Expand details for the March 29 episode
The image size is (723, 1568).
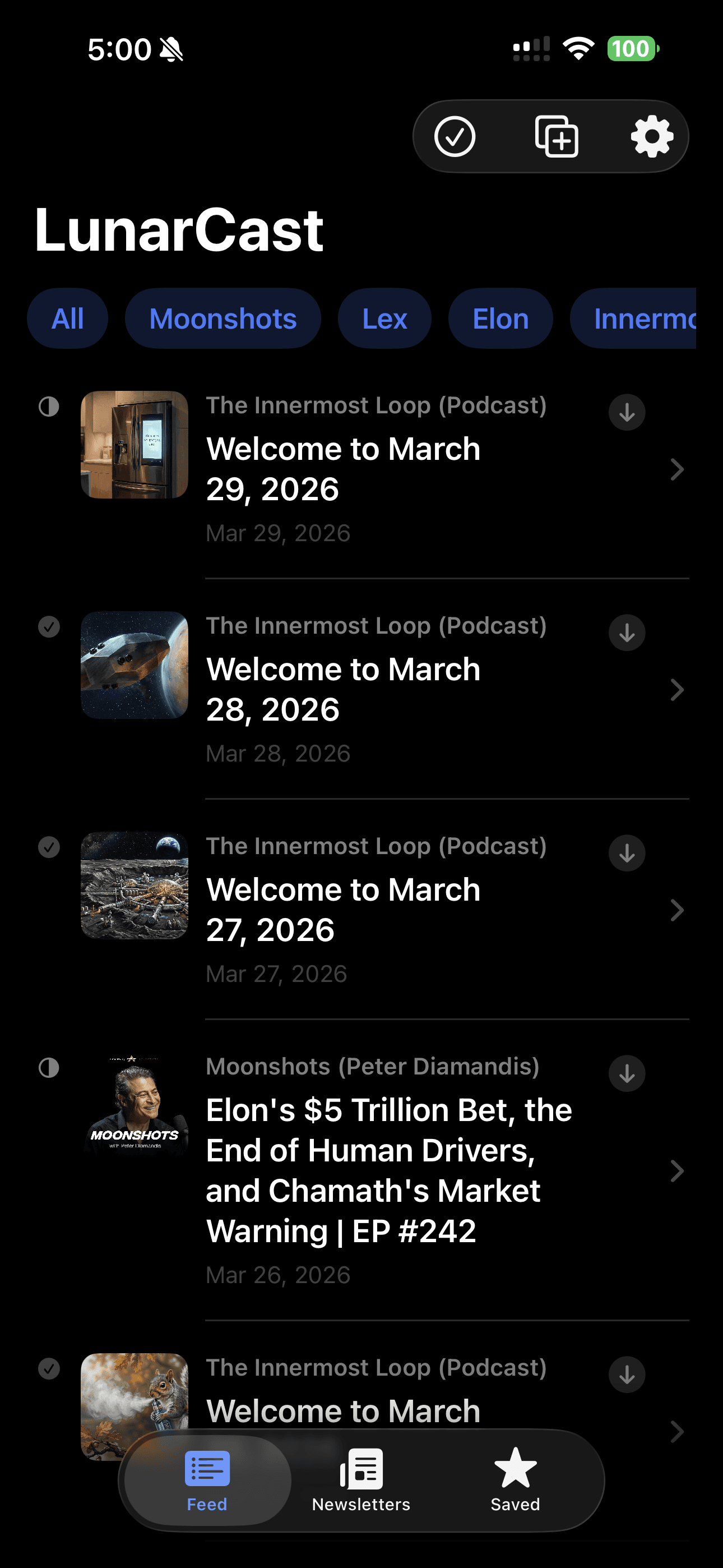(x=678, y=469)
